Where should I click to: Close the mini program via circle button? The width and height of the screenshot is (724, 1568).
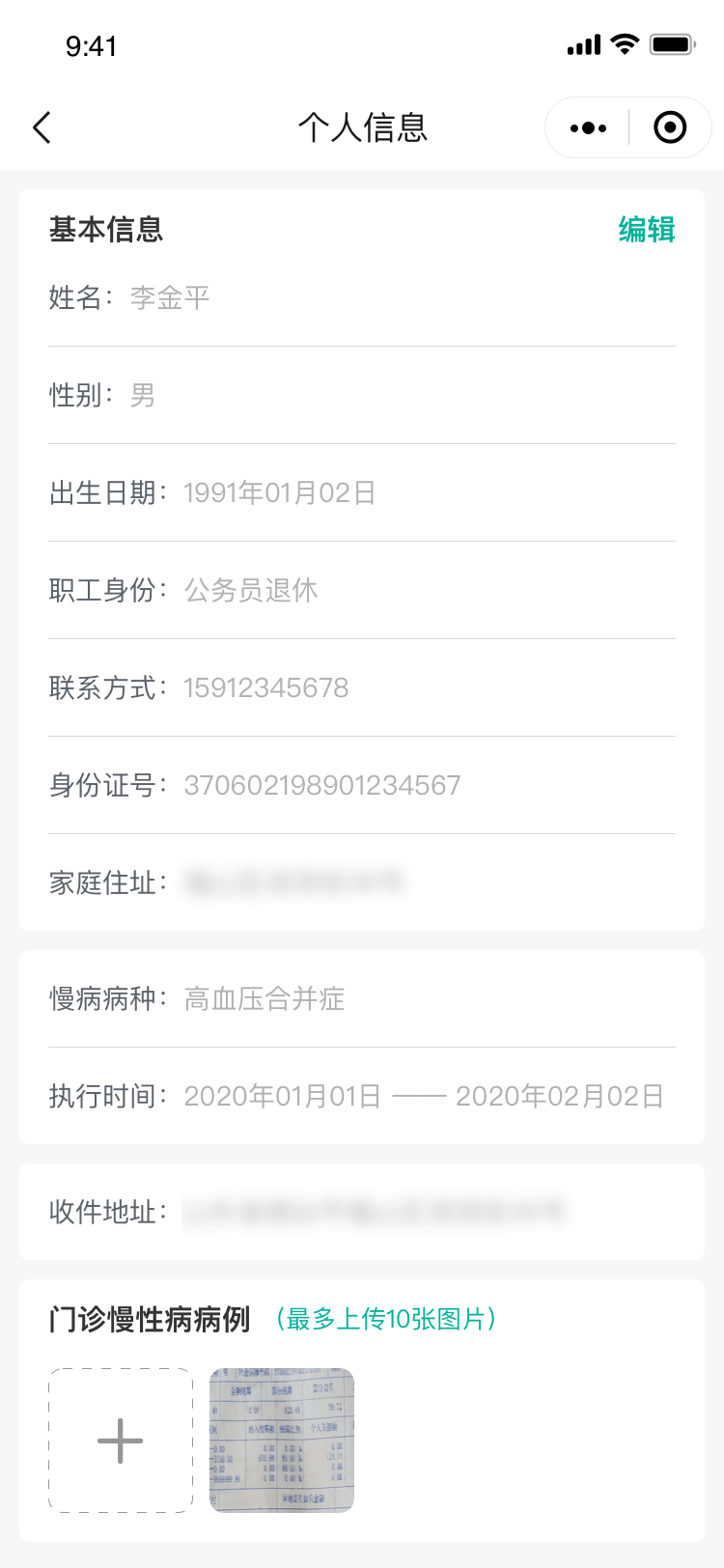670,127
